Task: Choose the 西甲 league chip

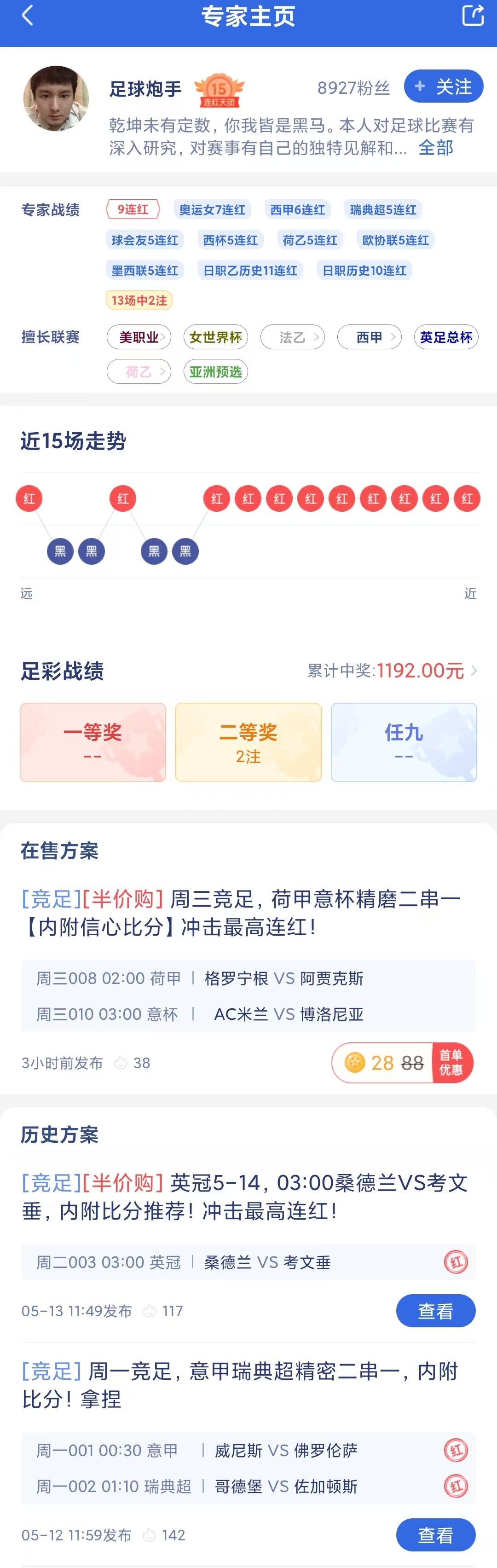Action: 369,337
